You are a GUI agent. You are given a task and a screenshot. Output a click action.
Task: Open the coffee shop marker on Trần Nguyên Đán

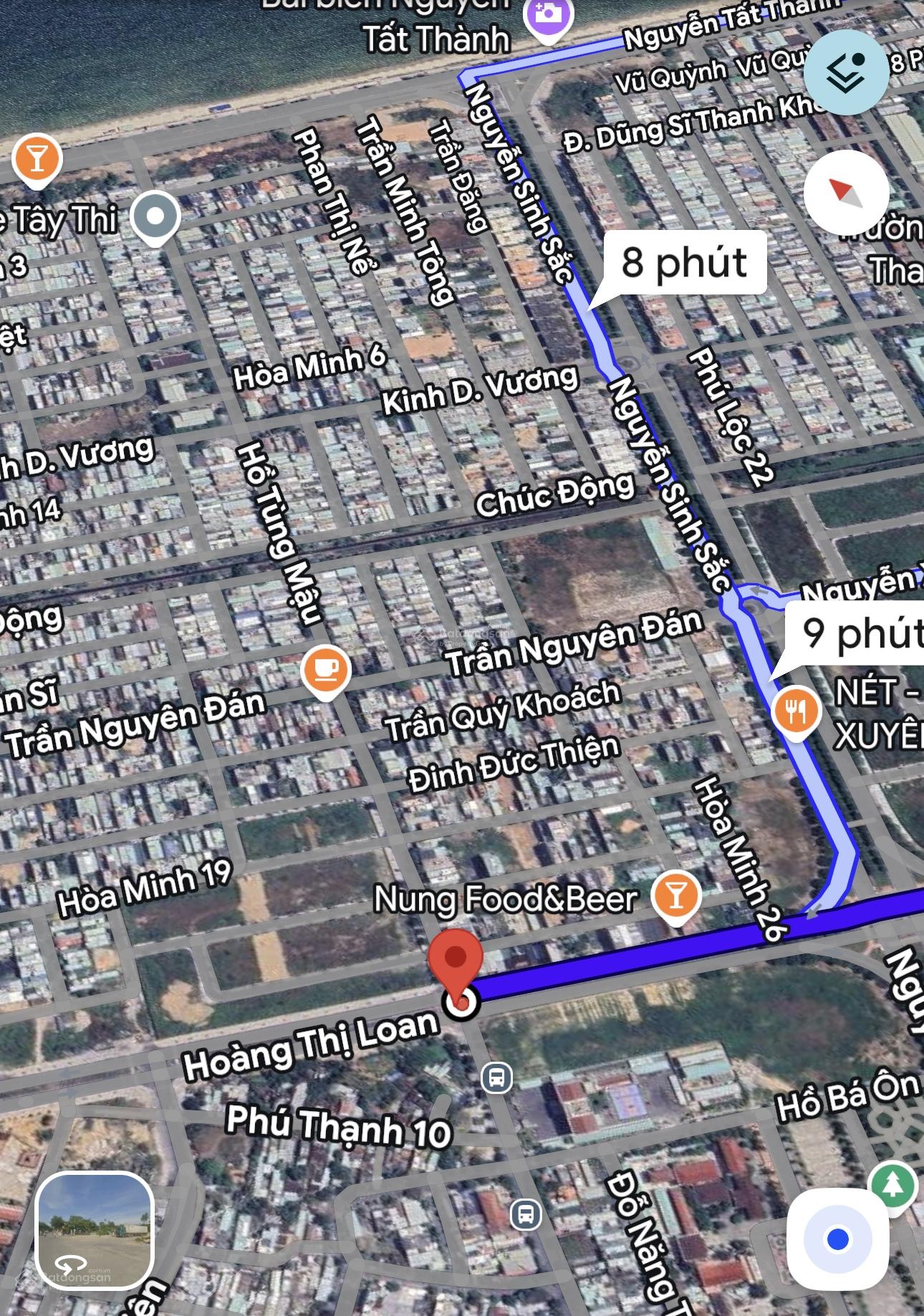(326, 671)
